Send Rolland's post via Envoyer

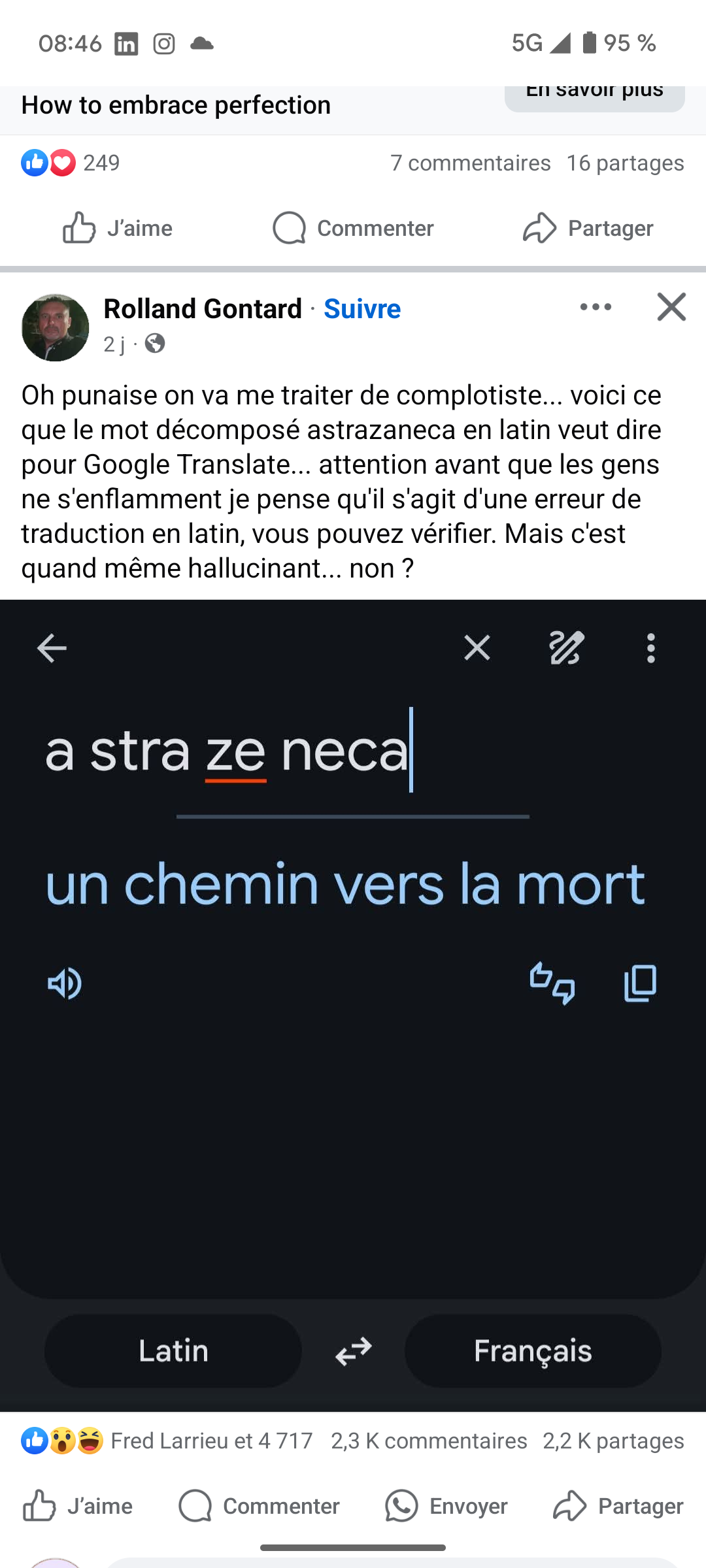[x=446, y=1506]
